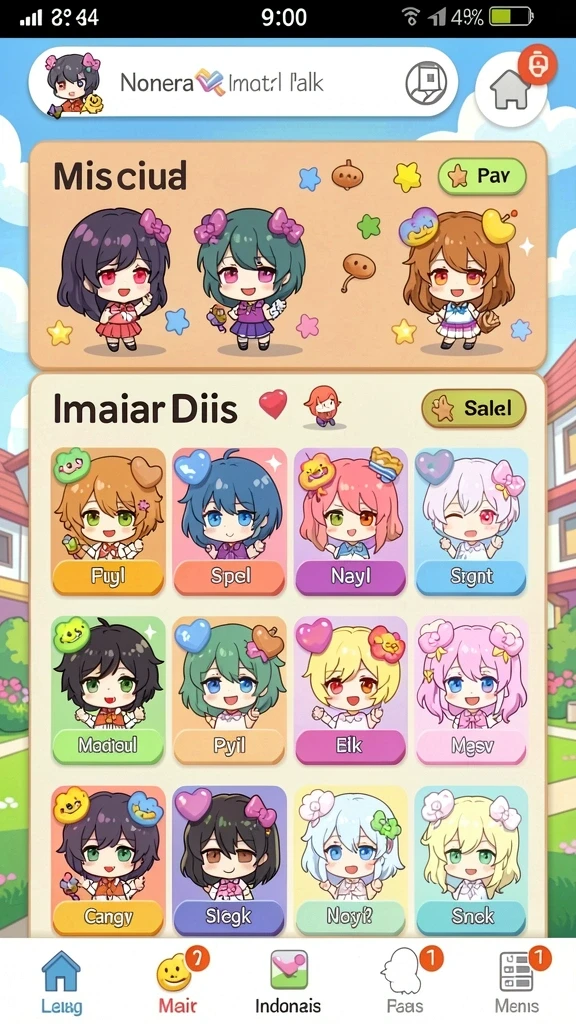This screenshot has height=1024, width=576.
Task: Open the Cangy character card
Action: pos(108,860)
